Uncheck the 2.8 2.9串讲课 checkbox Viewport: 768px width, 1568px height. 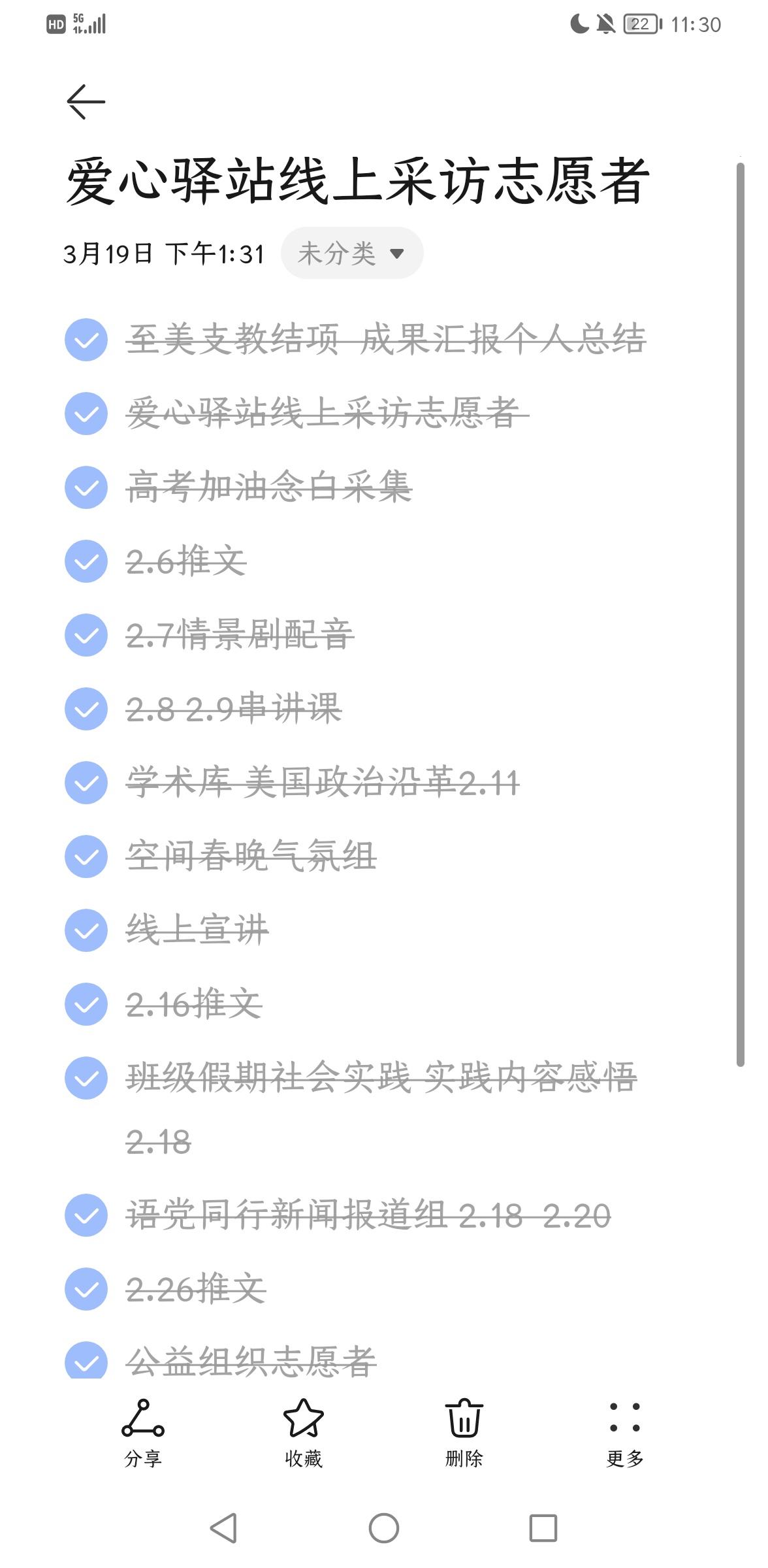tap(86, 709)
